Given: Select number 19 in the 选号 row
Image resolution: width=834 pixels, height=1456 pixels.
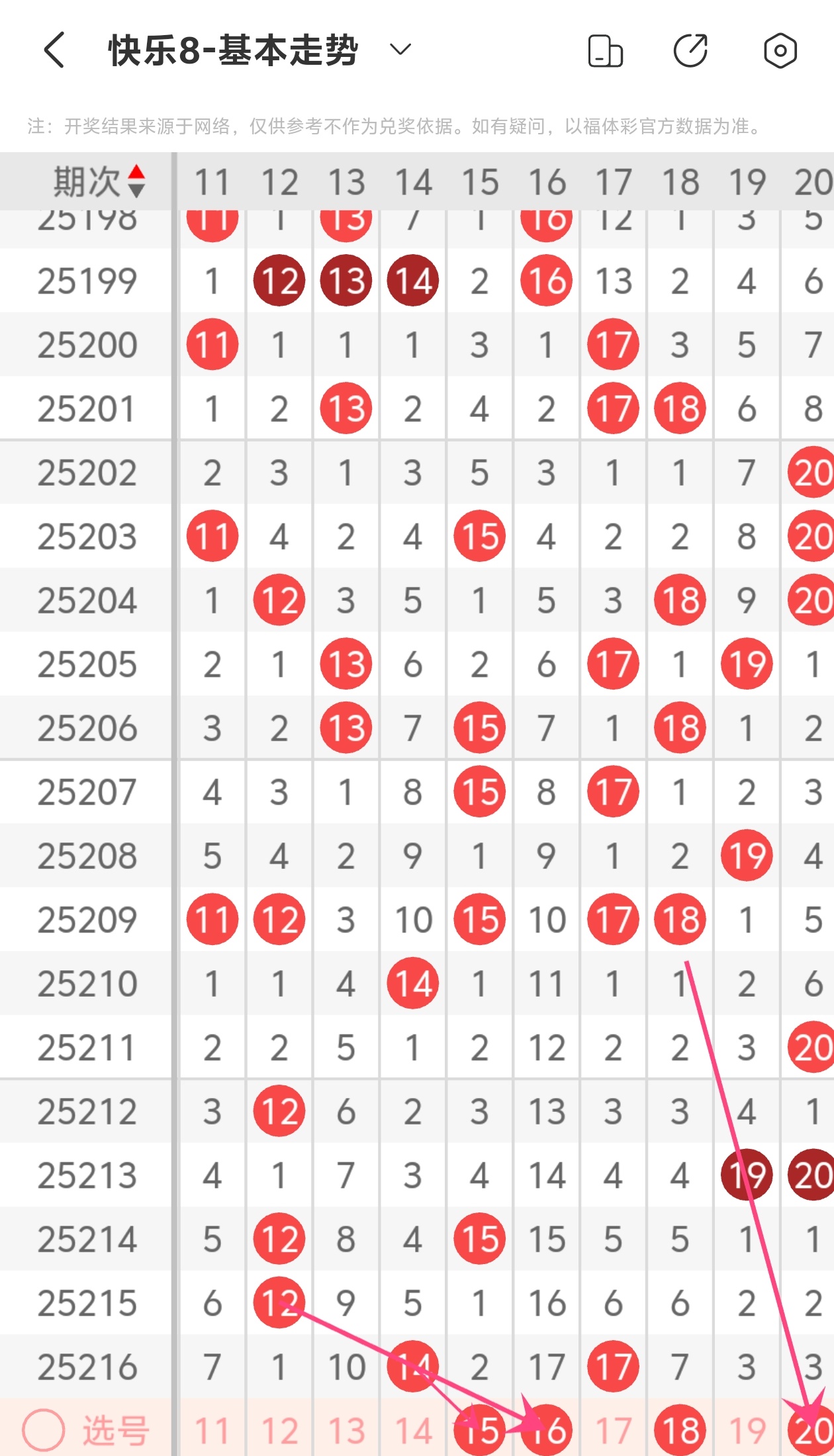Looking at the screenshot, I should click(747, 1431).
